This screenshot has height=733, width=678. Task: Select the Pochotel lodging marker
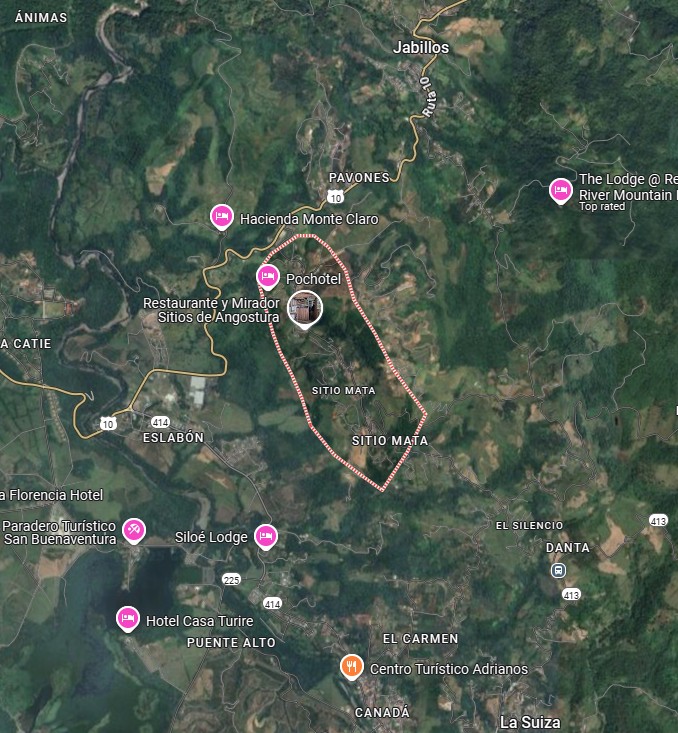(x=267, y=276)
